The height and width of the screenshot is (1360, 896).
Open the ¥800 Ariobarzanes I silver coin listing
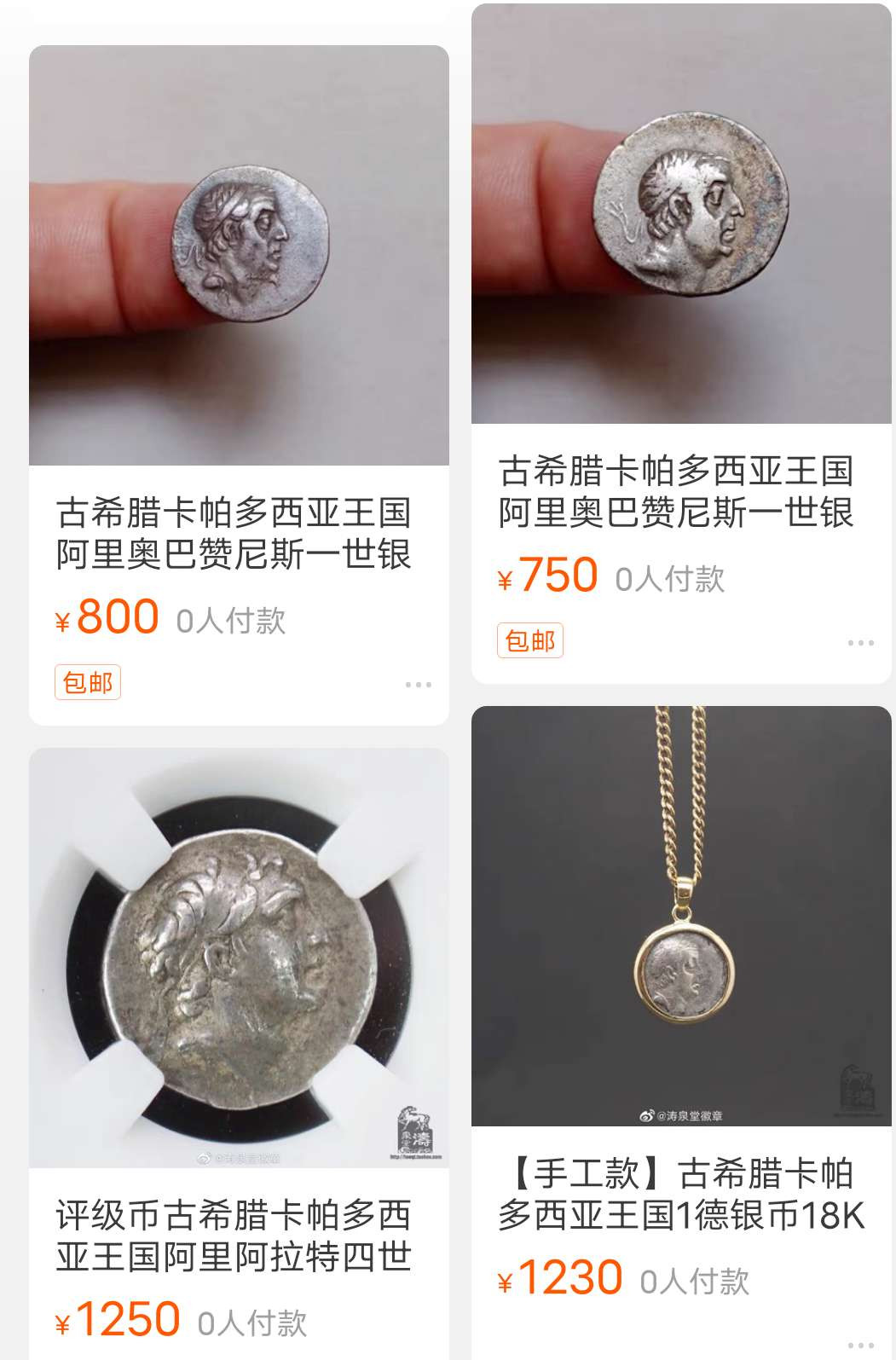pos(239,256)
